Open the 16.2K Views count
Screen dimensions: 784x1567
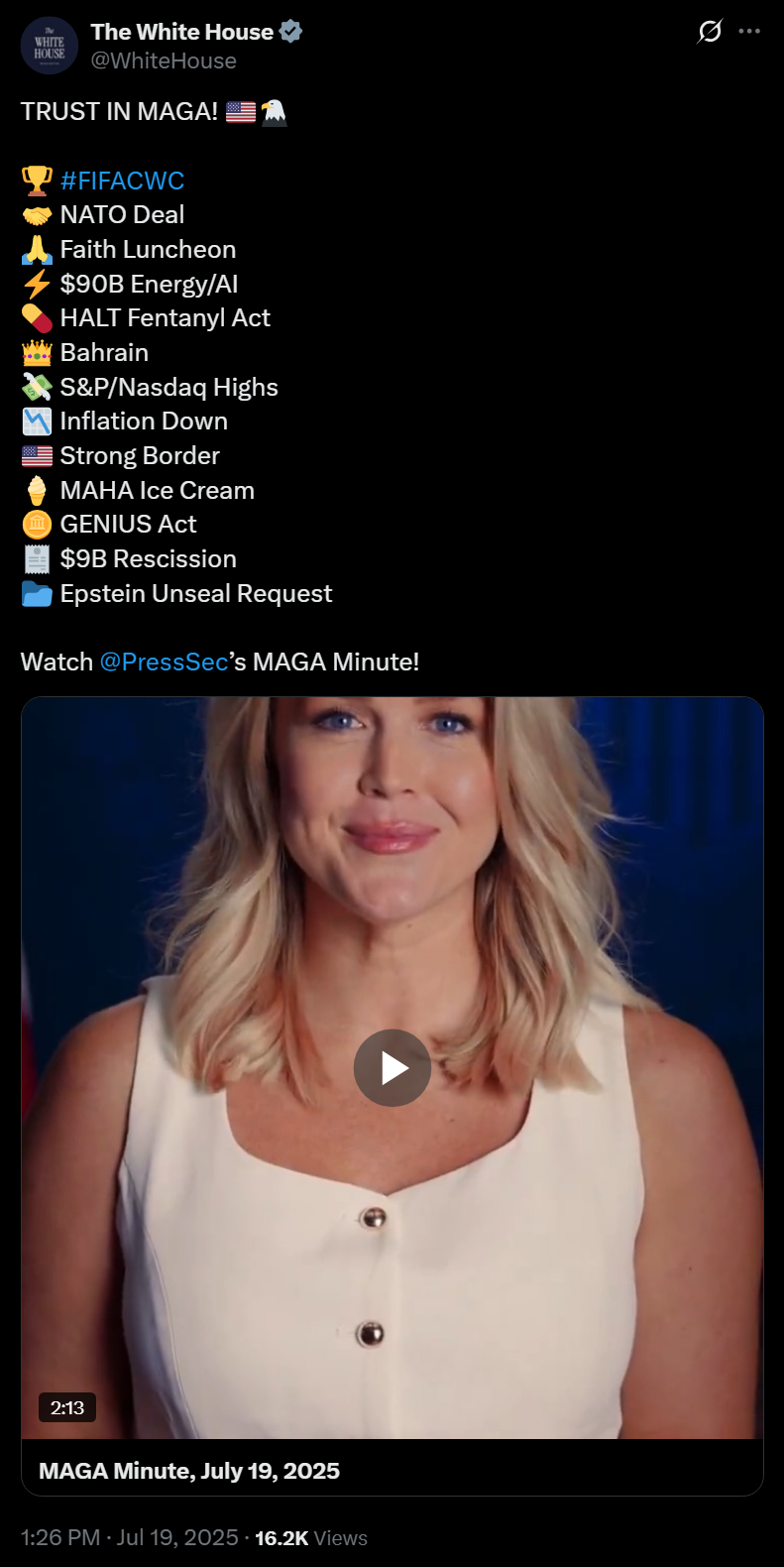pyautogui.click(x=311, y=1538)
